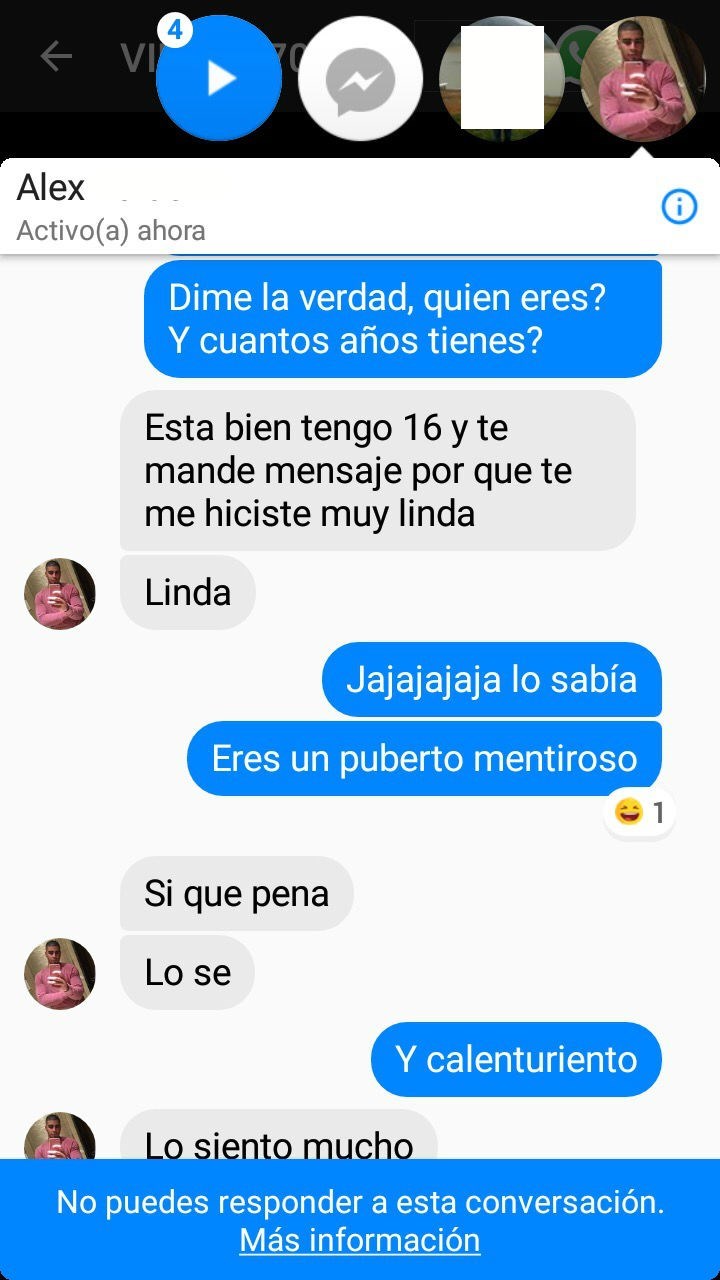Open Alex's profile picture beside "Linda"
Viewport: 720px width, 1280px height.
pos(60,594)
